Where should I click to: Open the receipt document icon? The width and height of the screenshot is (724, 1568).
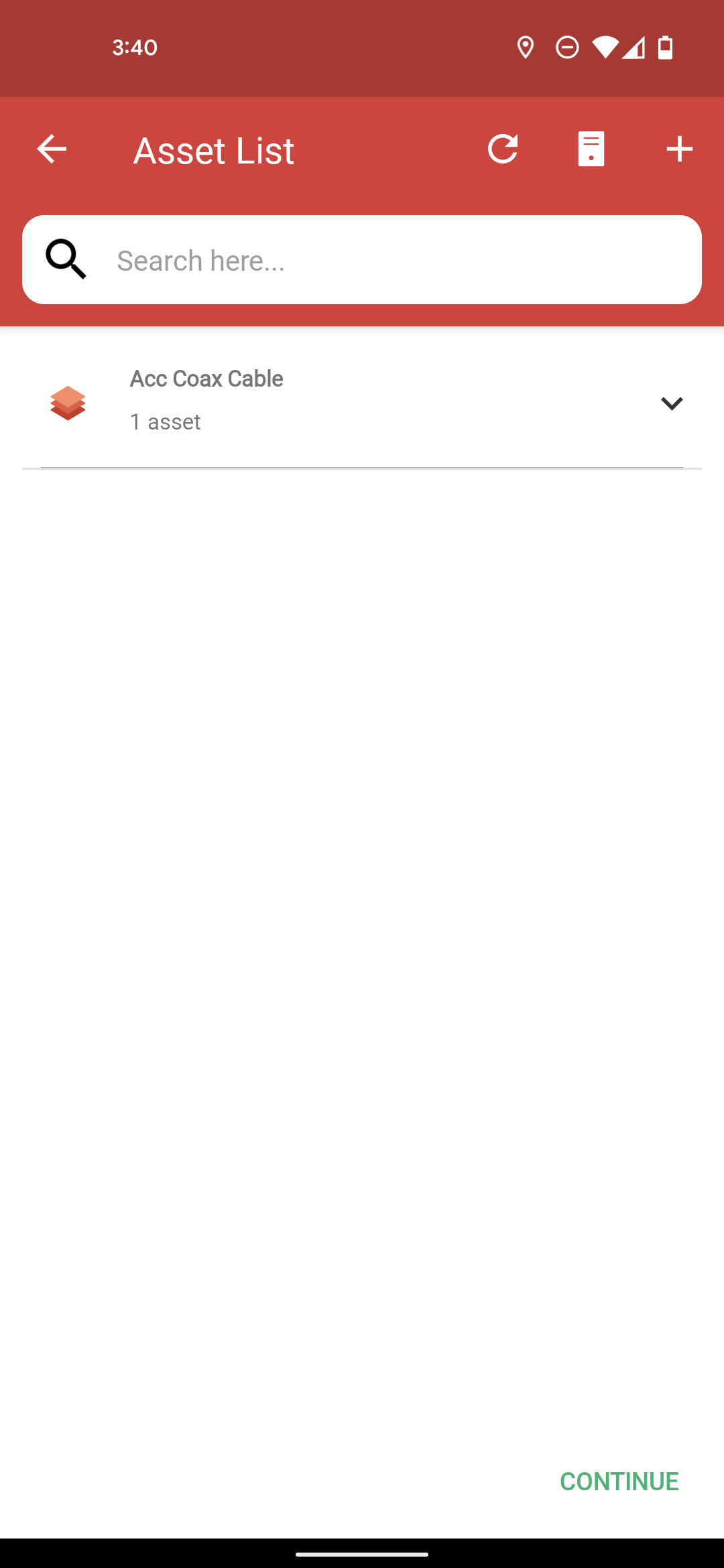[x=591, y=149]
